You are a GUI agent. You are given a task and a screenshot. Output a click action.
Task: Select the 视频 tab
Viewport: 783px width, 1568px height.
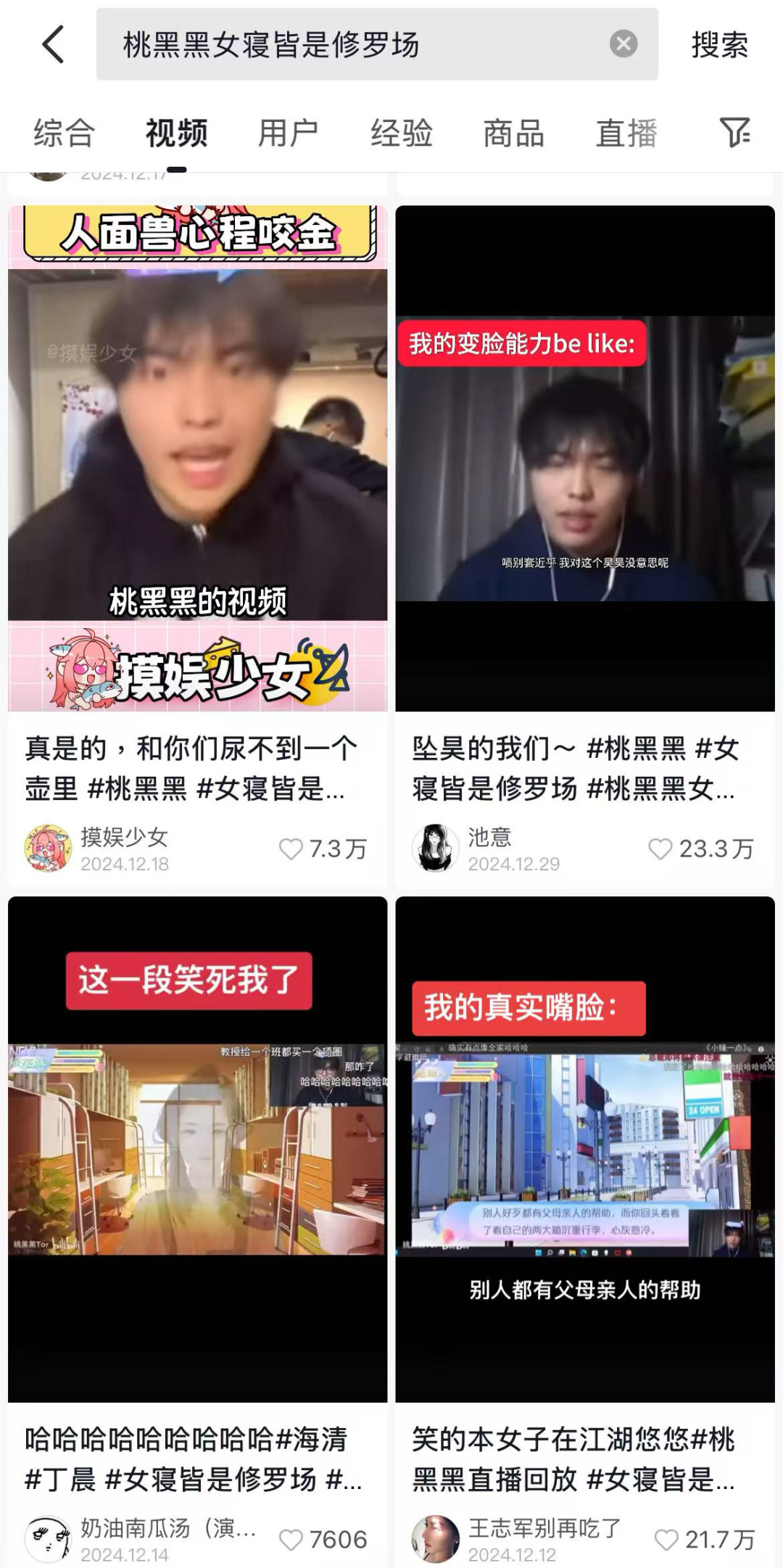176,134
